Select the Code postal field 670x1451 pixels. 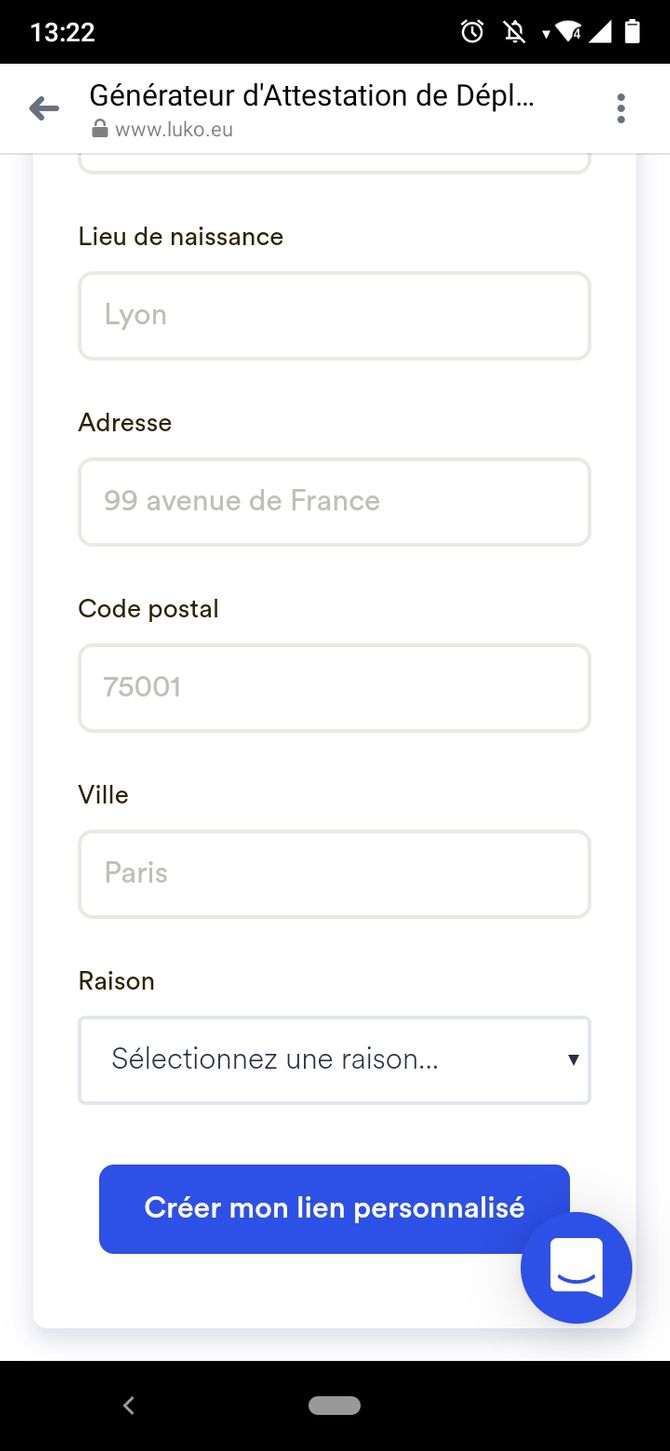pos(334,688)
